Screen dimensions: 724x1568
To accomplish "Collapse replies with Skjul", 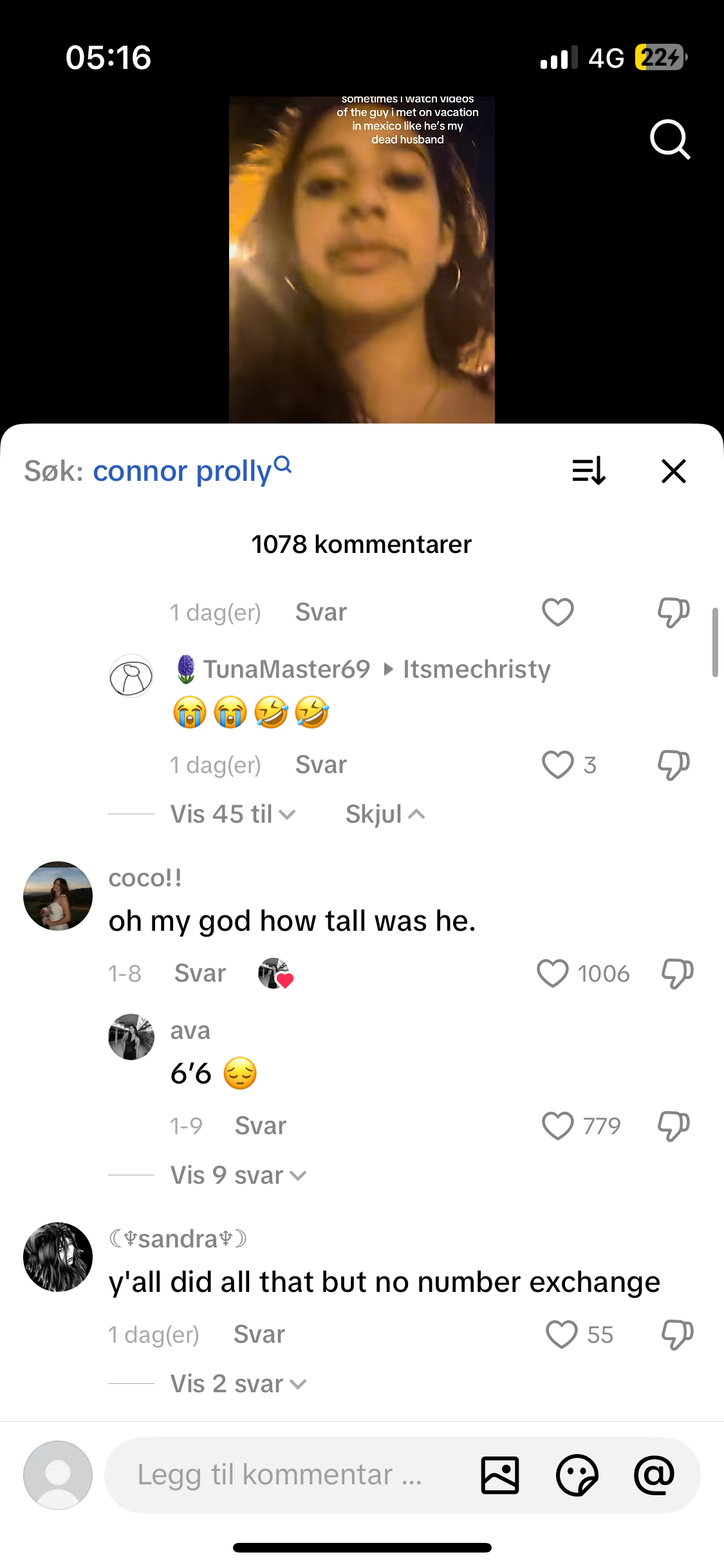I will pos(384,814).
